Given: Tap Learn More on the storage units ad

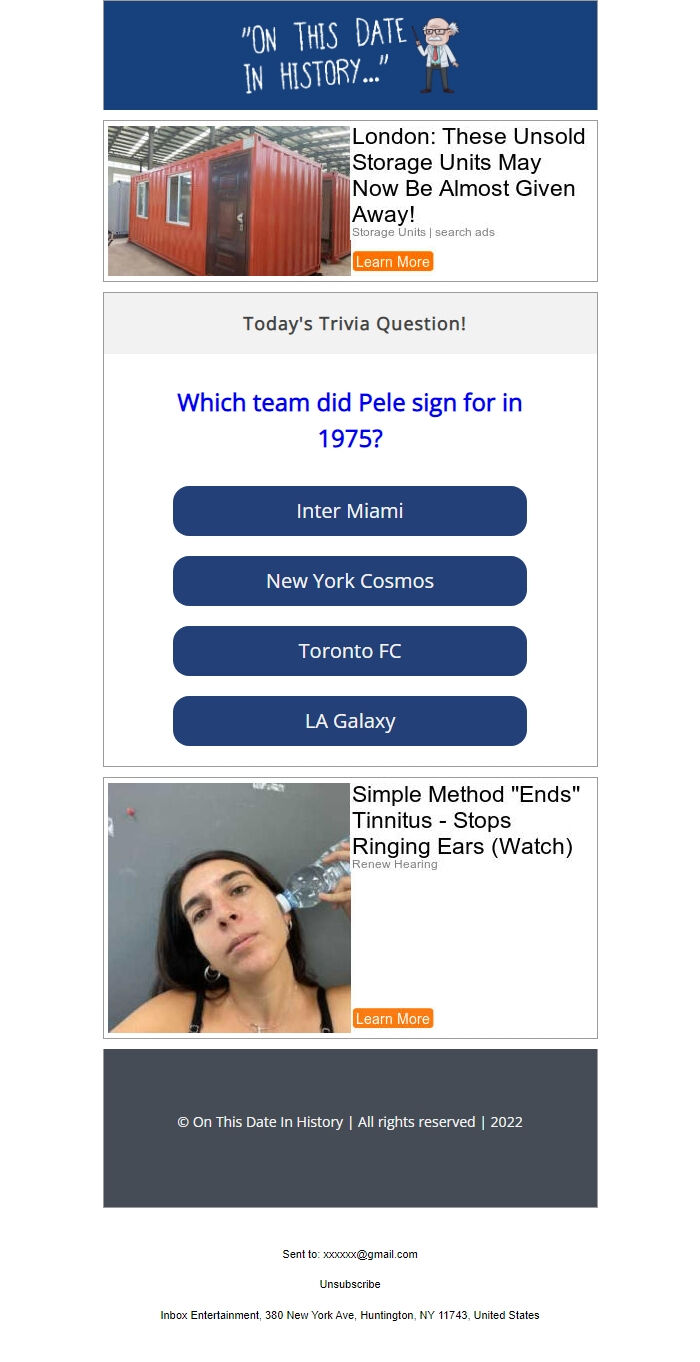Looking at the screenshot, I should click(392, 262).
